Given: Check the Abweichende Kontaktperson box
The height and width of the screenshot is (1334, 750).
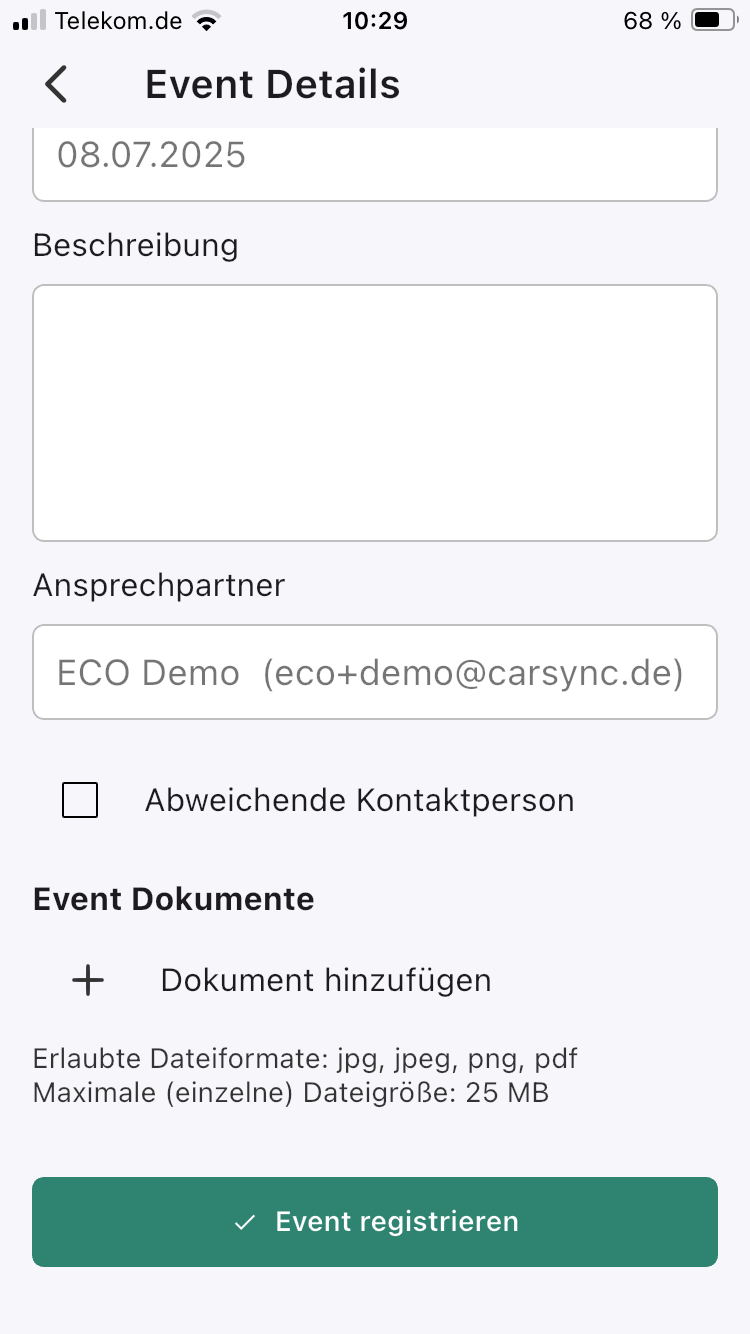Looking at the screenshot, I should coord(80,800).
